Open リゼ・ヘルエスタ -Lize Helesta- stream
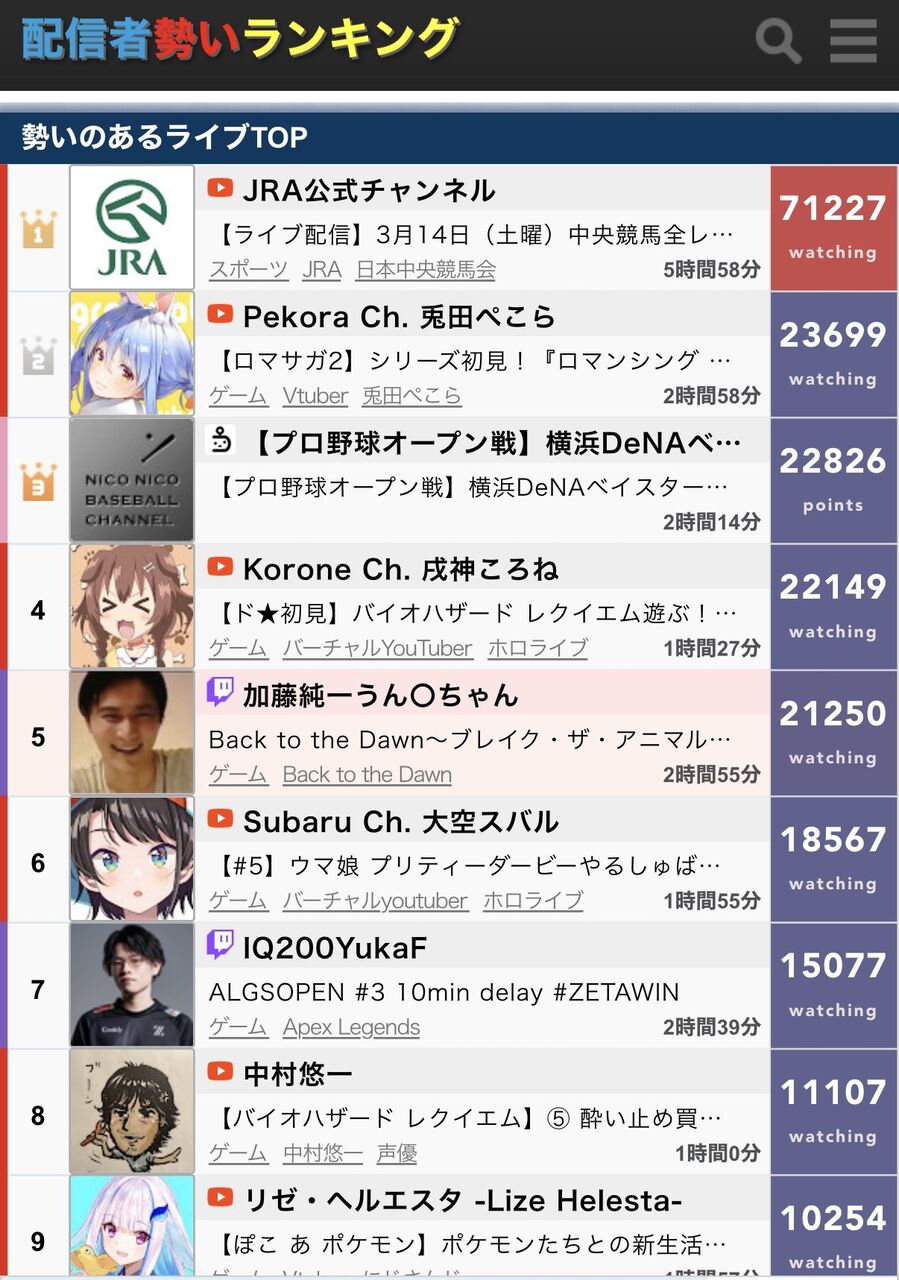Screen dimensions: 899x1280 [x=449, y=1227]
